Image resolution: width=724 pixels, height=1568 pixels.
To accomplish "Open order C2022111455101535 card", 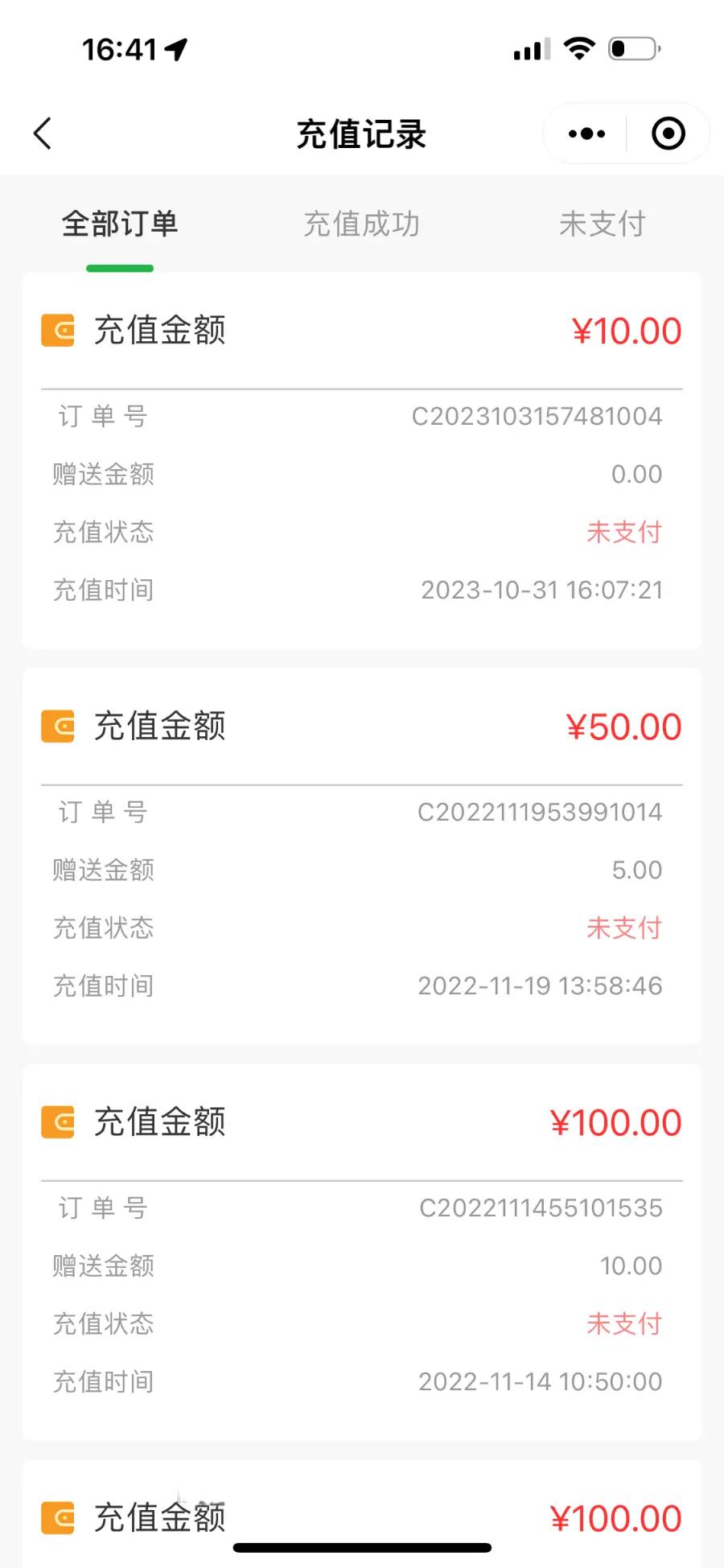I will pyautogui.click(x=362, y=1252).
